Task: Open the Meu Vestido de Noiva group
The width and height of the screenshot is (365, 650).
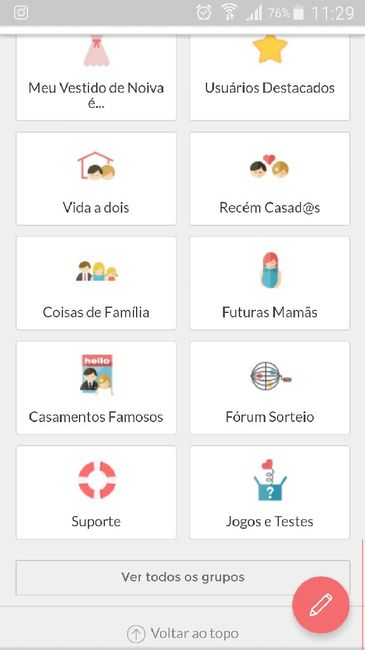Action: 96,77
